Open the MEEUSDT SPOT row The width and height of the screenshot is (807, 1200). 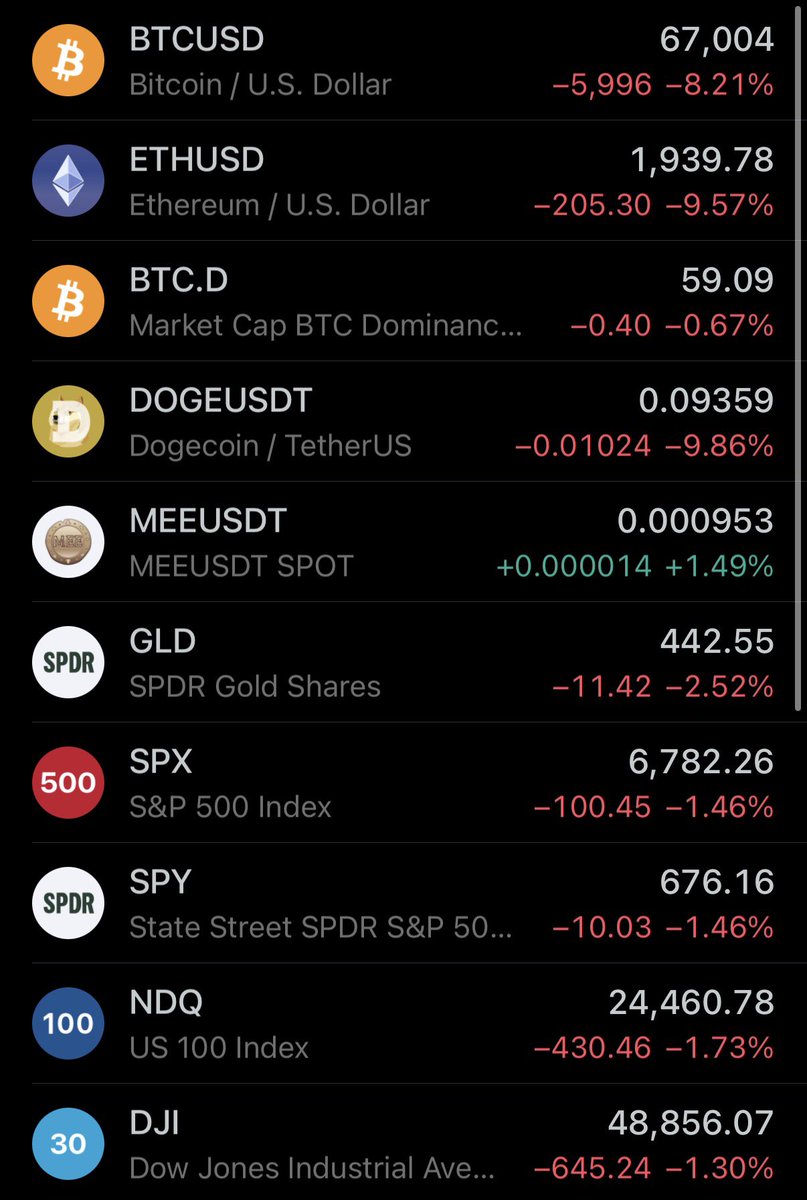point(400,542)
